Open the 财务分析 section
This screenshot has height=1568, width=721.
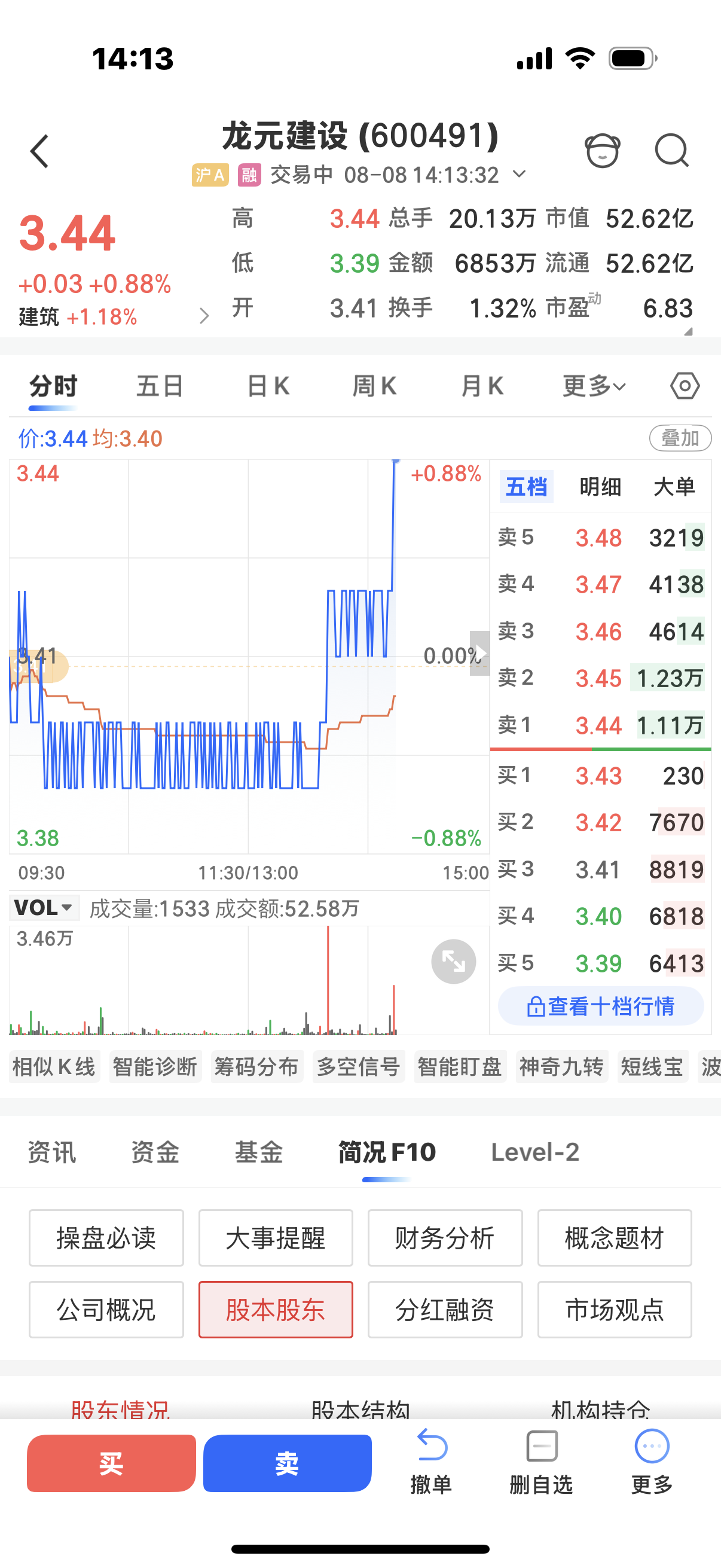[445, 1238]
